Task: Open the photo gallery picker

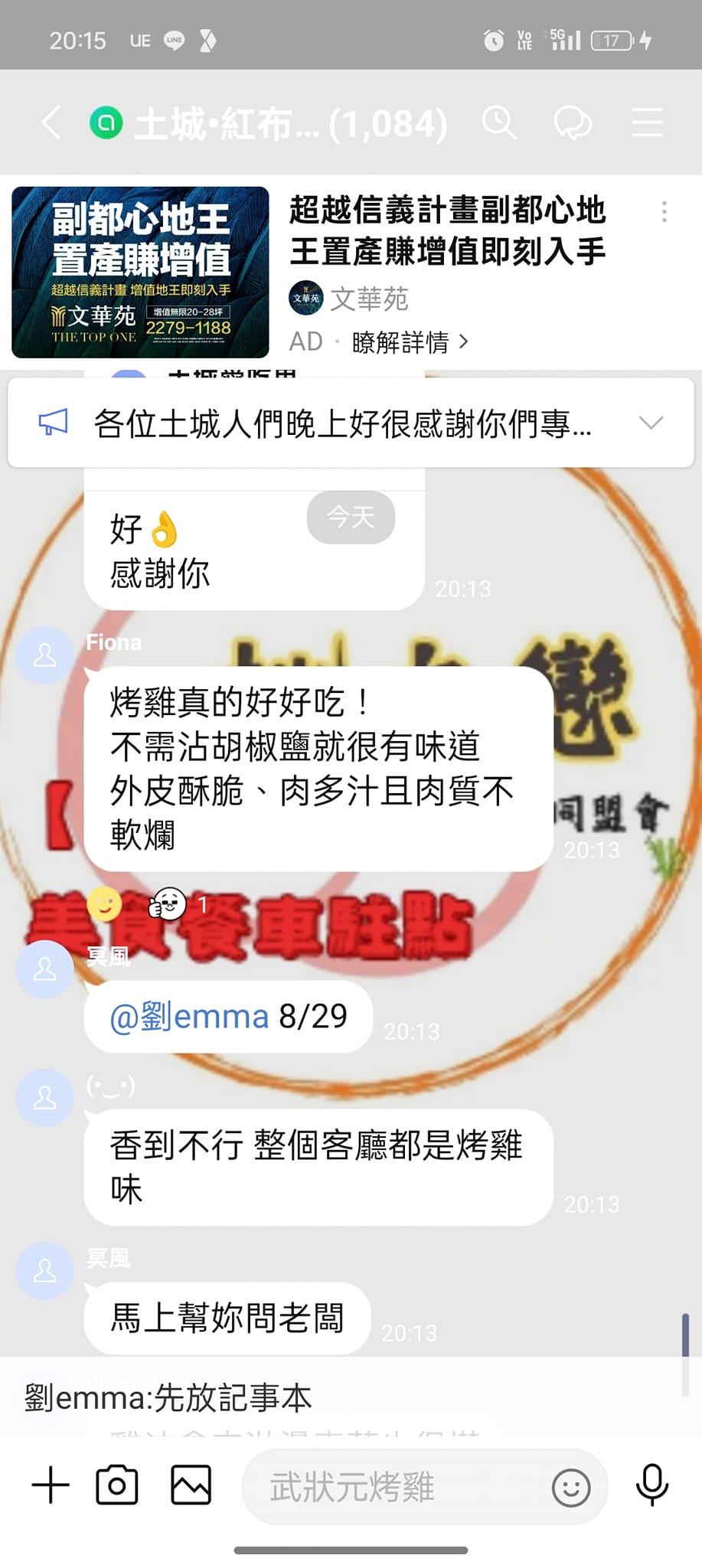Action: (191, 1485)
